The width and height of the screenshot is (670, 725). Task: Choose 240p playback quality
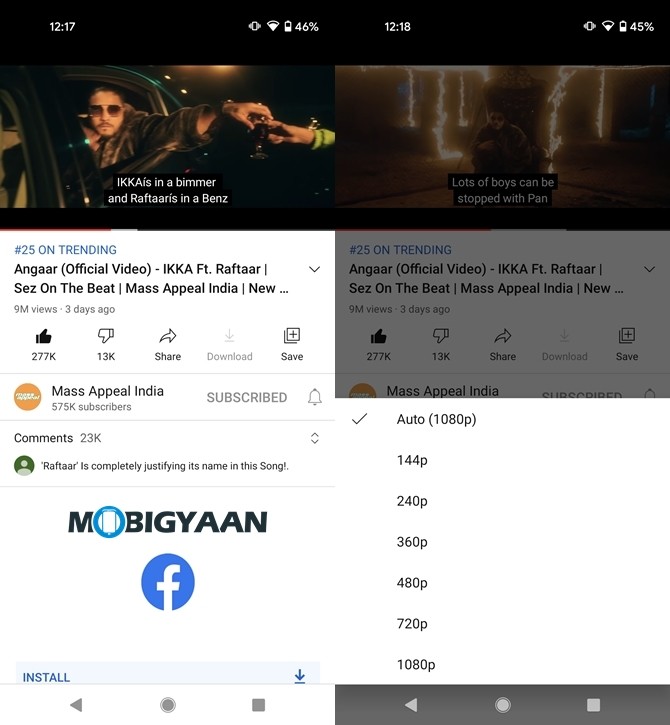[412, 501]
